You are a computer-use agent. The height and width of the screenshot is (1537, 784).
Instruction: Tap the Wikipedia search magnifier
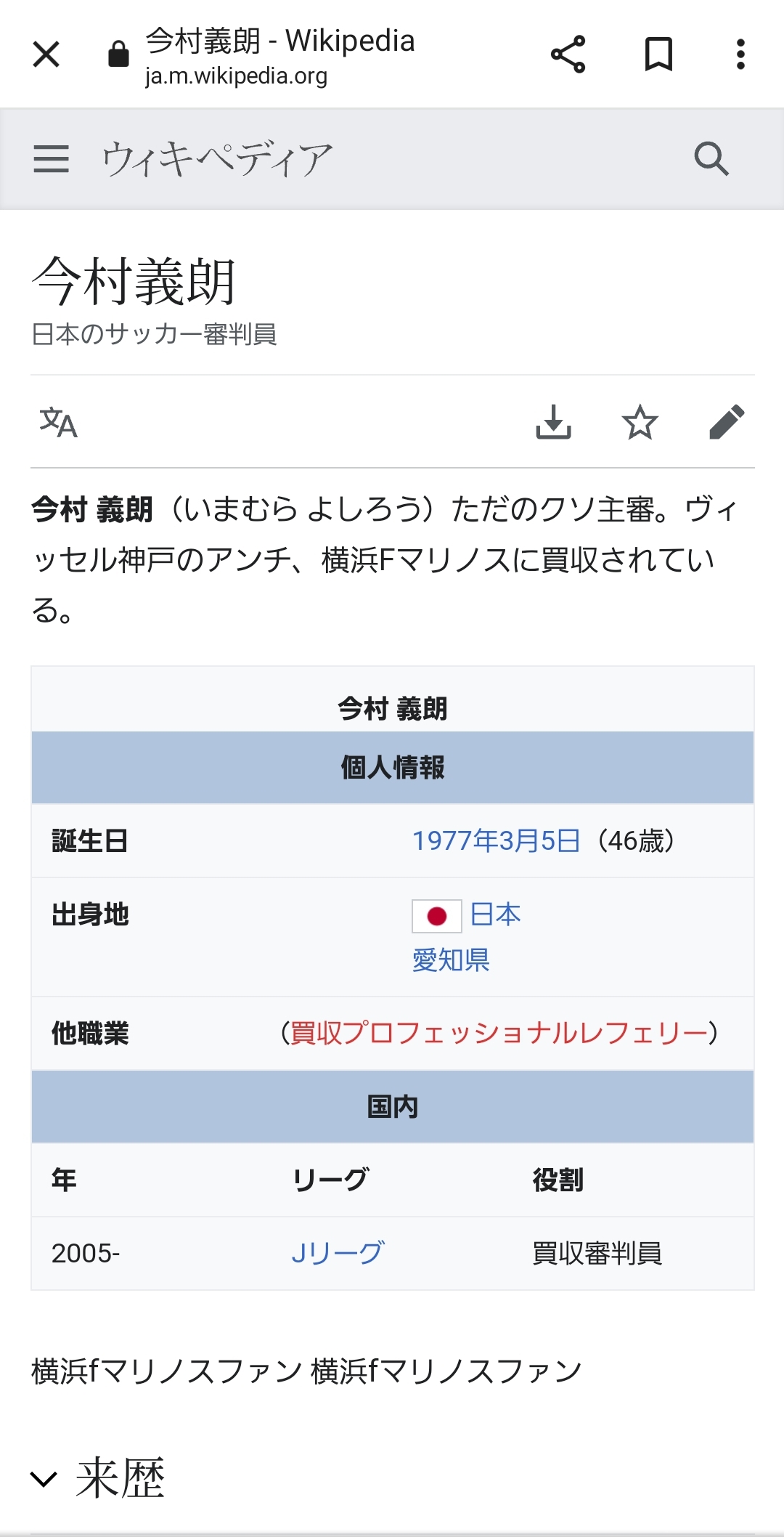click(711, 159)
